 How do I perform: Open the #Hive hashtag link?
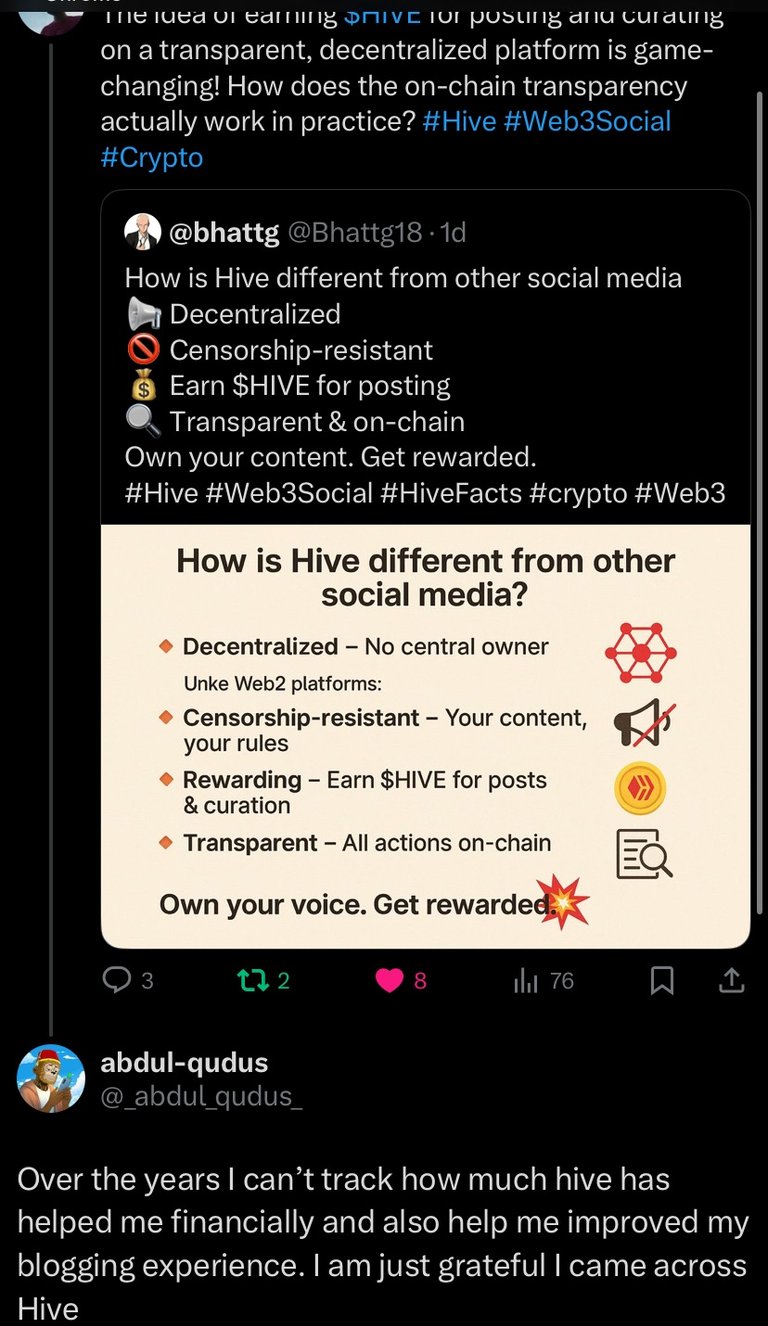coord(460,122)
